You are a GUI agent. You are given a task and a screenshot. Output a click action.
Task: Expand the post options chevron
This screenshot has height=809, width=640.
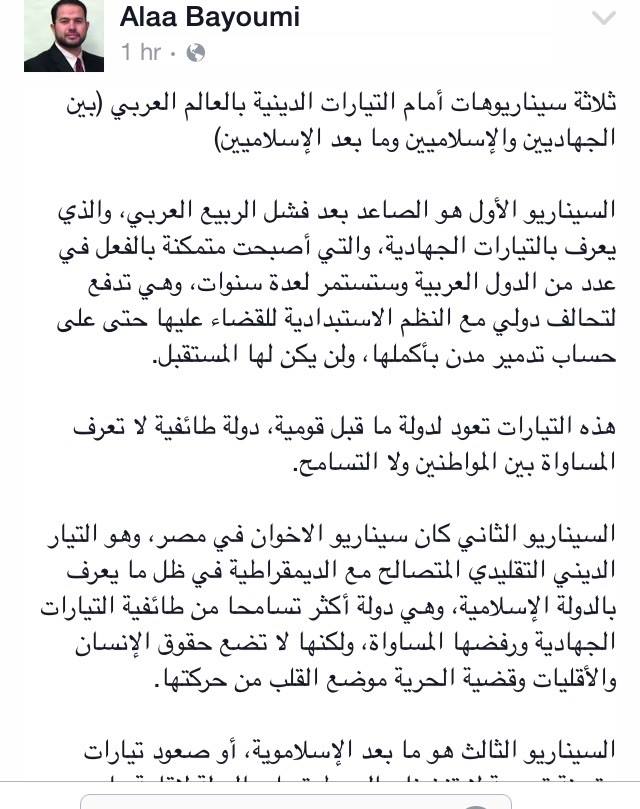click(604, 18)
